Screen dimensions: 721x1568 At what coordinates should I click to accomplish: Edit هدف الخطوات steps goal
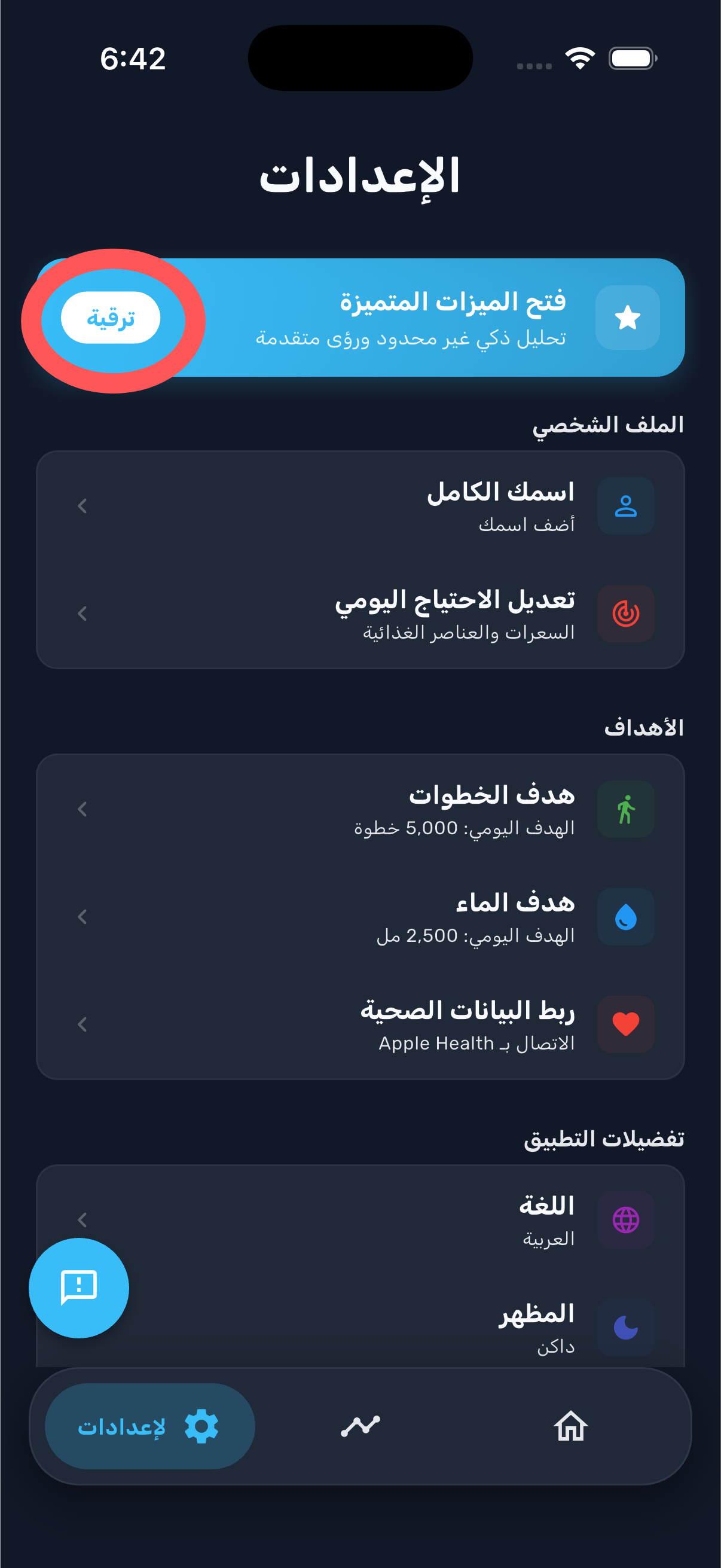click(x=360, y=809)
